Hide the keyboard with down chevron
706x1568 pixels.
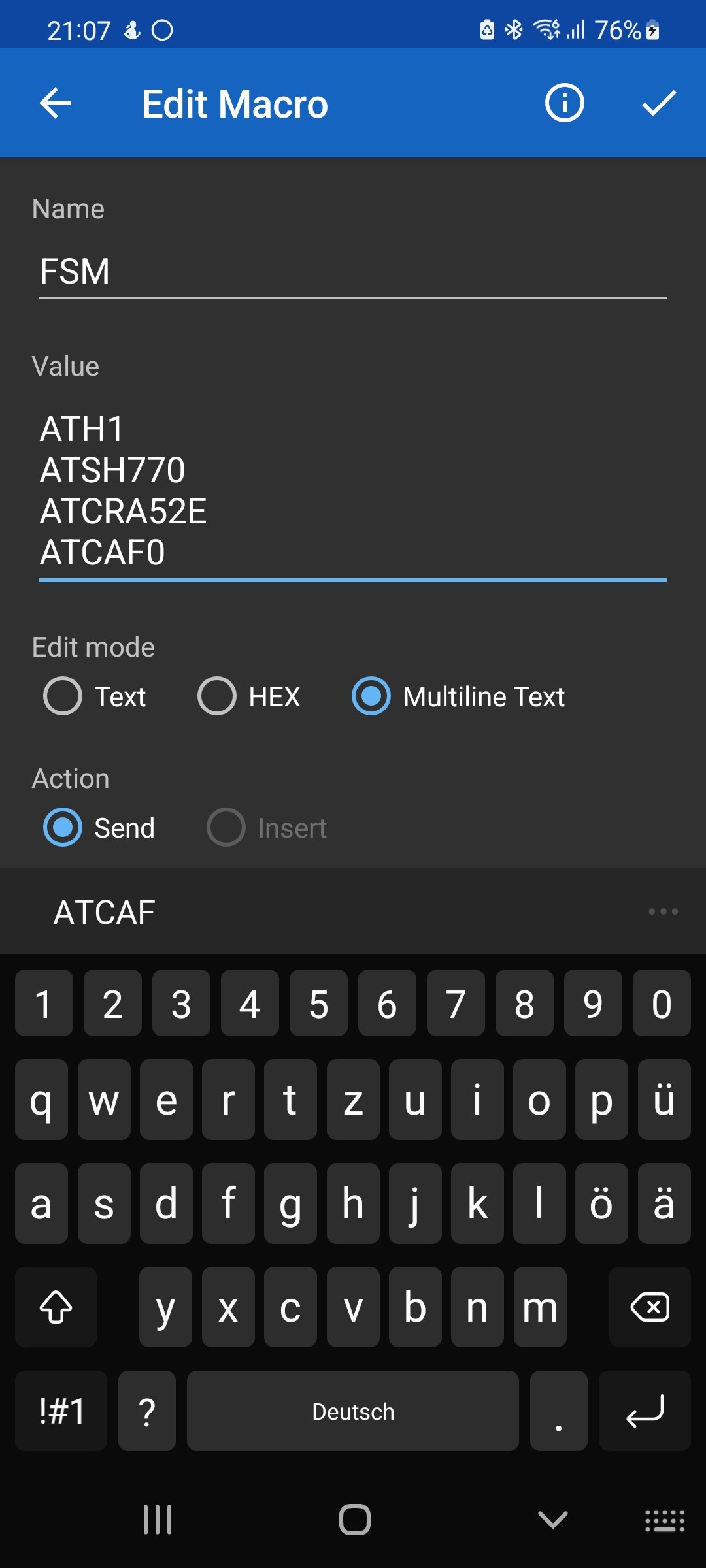click(552, 1520)
